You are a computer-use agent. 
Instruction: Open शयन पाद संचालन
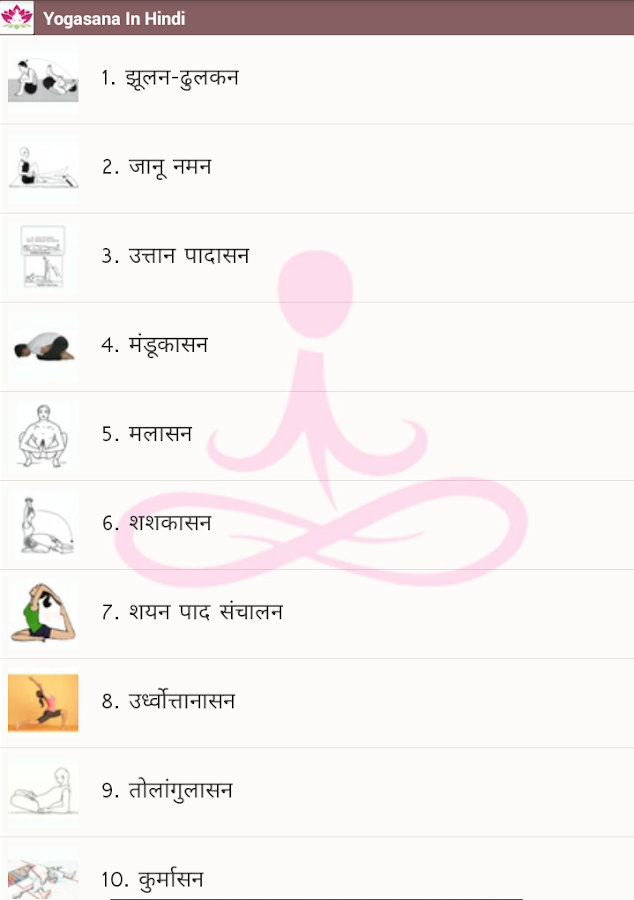(192, 612)
